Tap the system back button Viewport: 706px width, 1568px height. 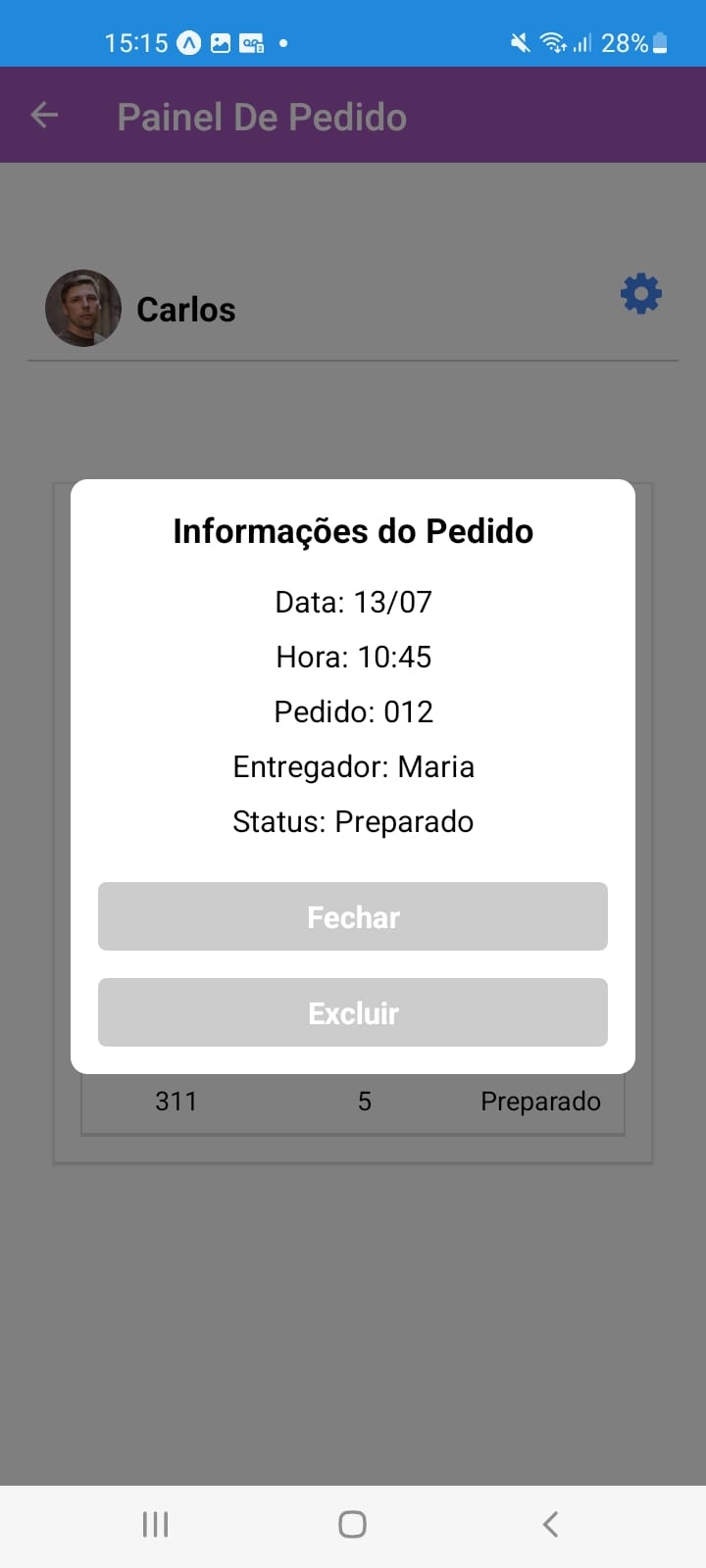click(550, 1524)
